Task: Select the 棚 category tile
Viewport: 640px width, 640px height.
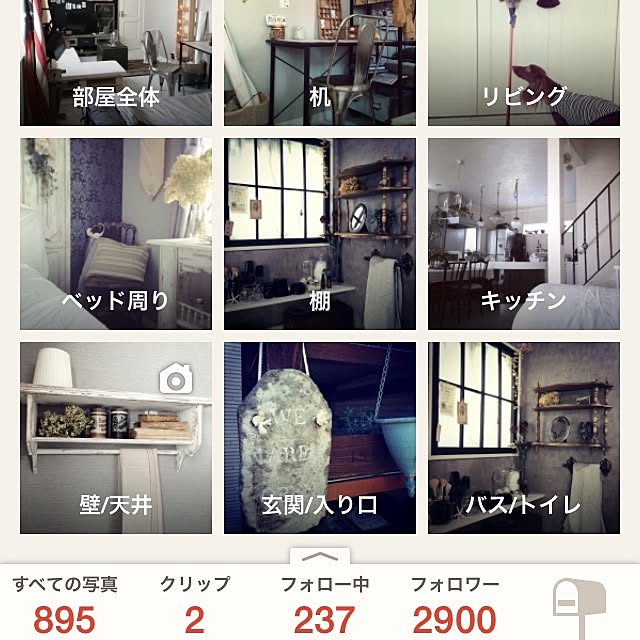Action: point(320,234)
